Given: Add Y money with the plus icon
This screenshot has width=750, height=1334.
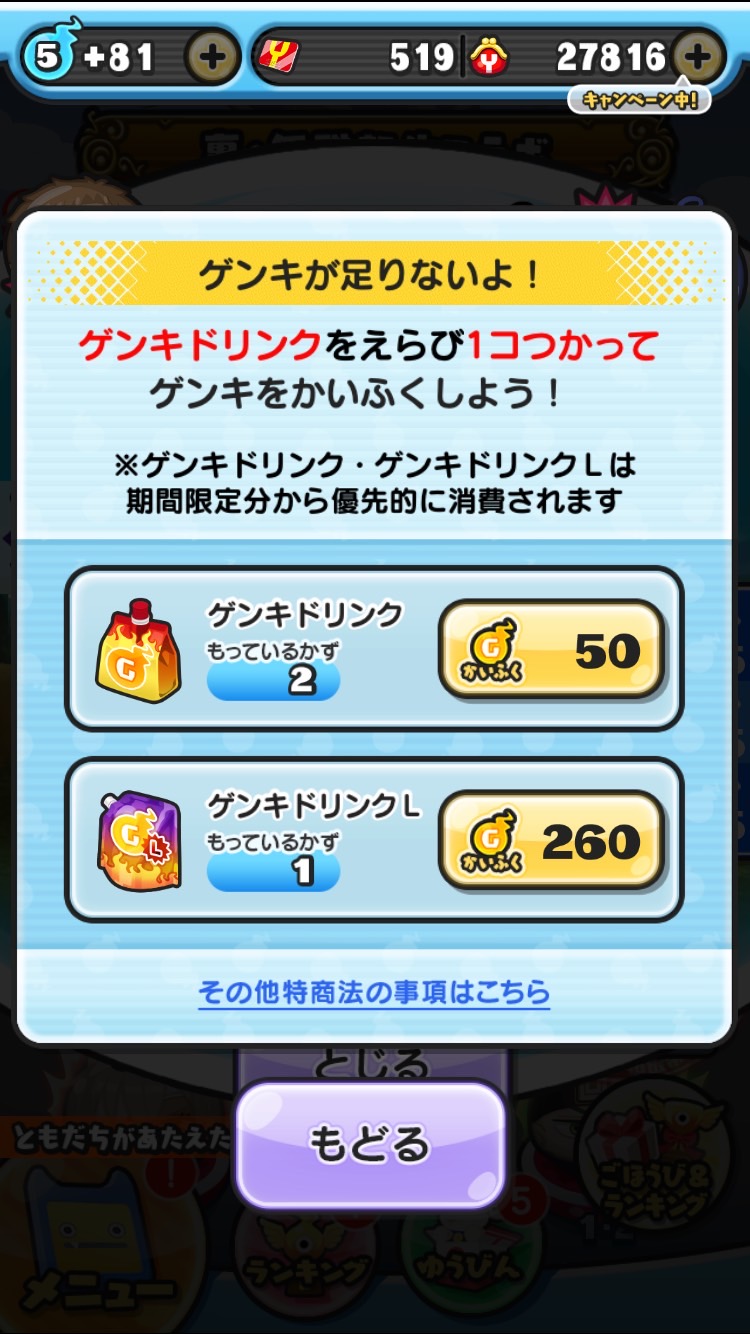Looking at the screenshot, I should pos(698,57).
